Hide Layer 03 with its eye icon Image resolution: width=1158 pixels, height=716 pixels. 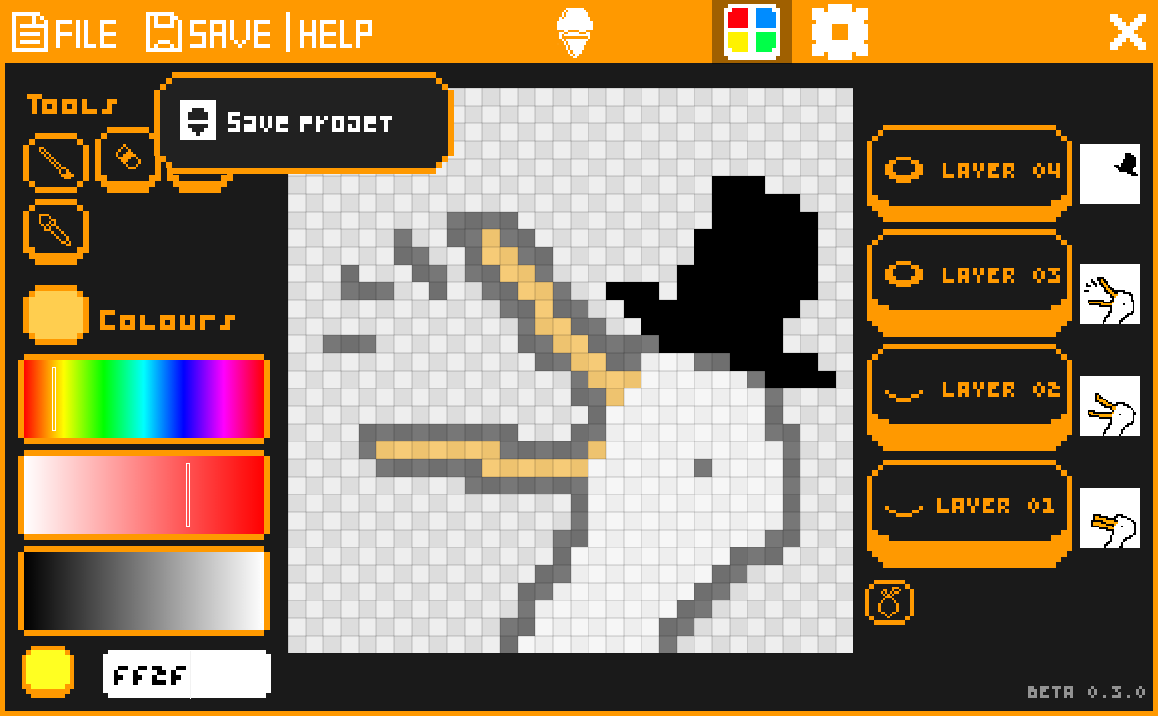pyautogui.click(x=904, y=274)
